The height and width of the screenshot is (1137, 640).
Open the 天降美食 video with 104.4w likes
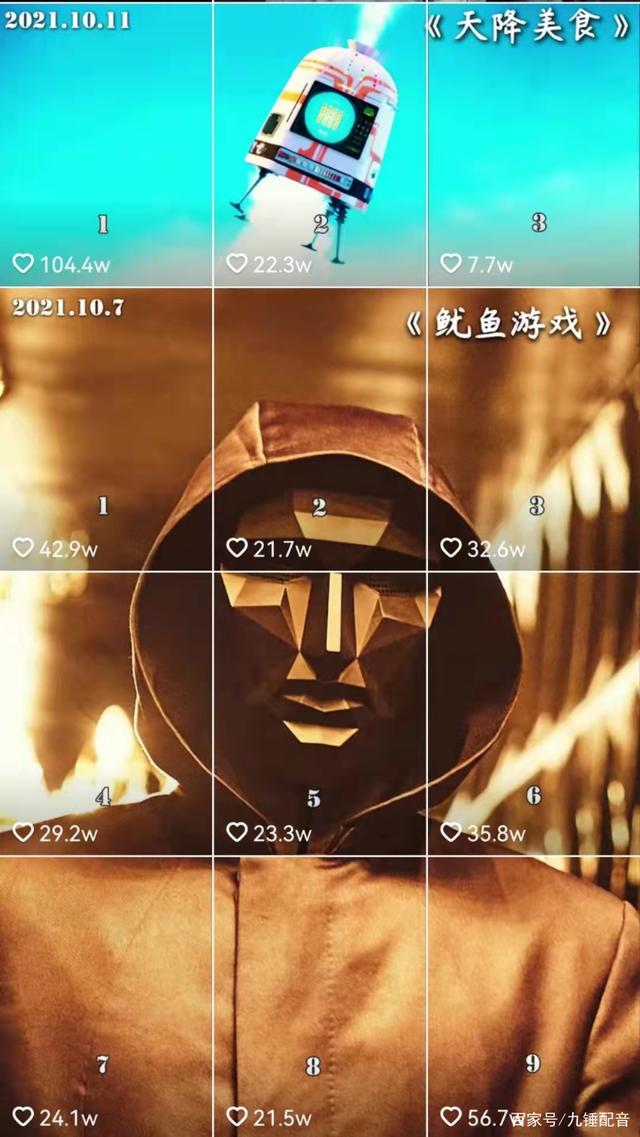pyautogui.click(x=105, y=145)
